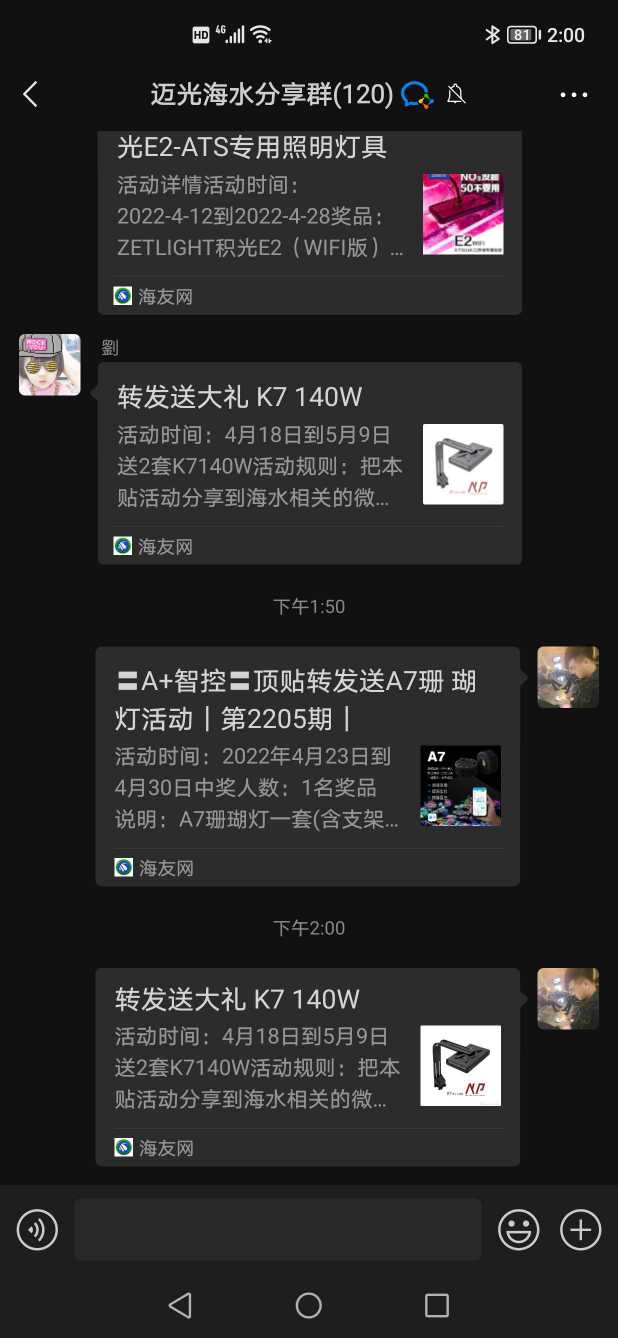Open the A+智控 A7珊瑚灯活动 shared card
Viewport: 618px width, 1338px height.
307,765
